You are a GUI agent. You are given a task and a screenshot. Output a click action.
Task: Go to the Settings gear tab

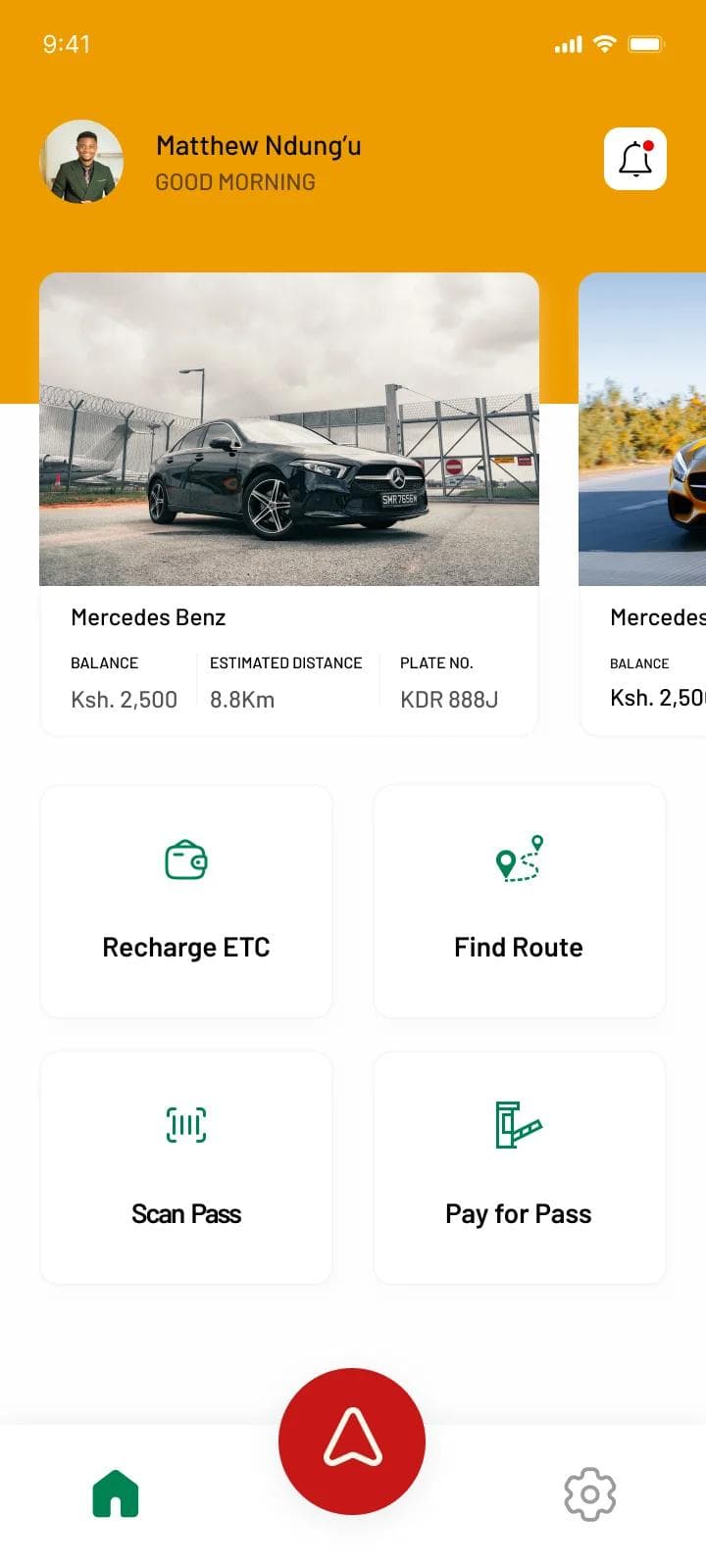589,1494
